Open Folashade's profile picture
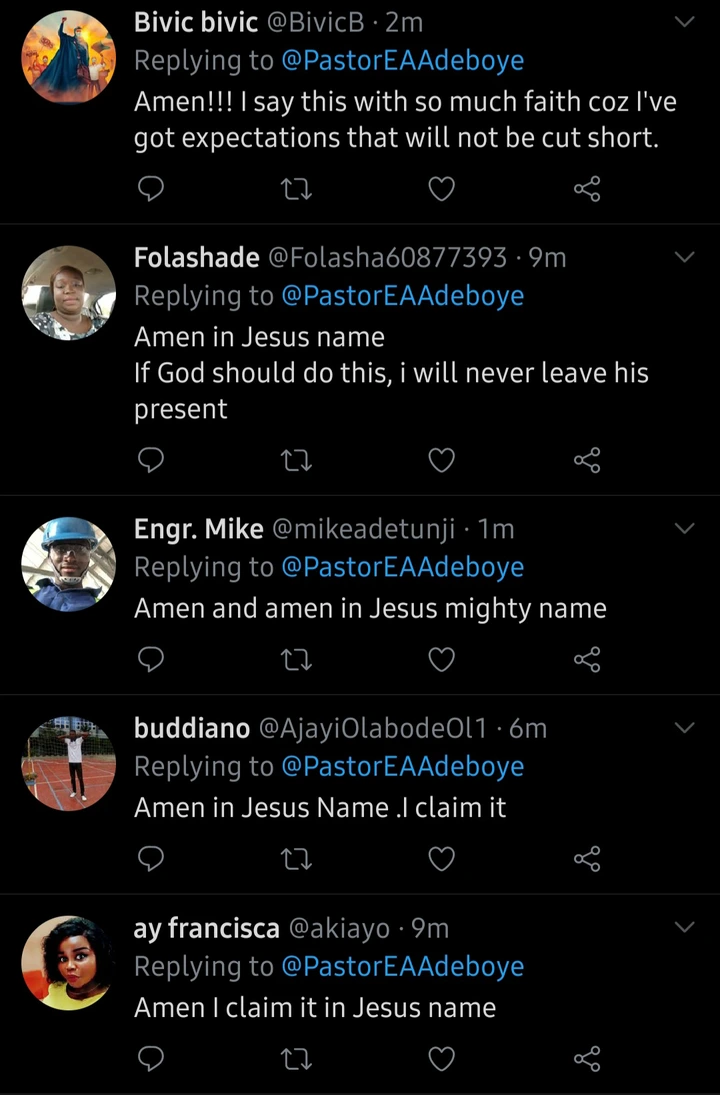Screen dimensions: 720x1095 pos(69,293)
